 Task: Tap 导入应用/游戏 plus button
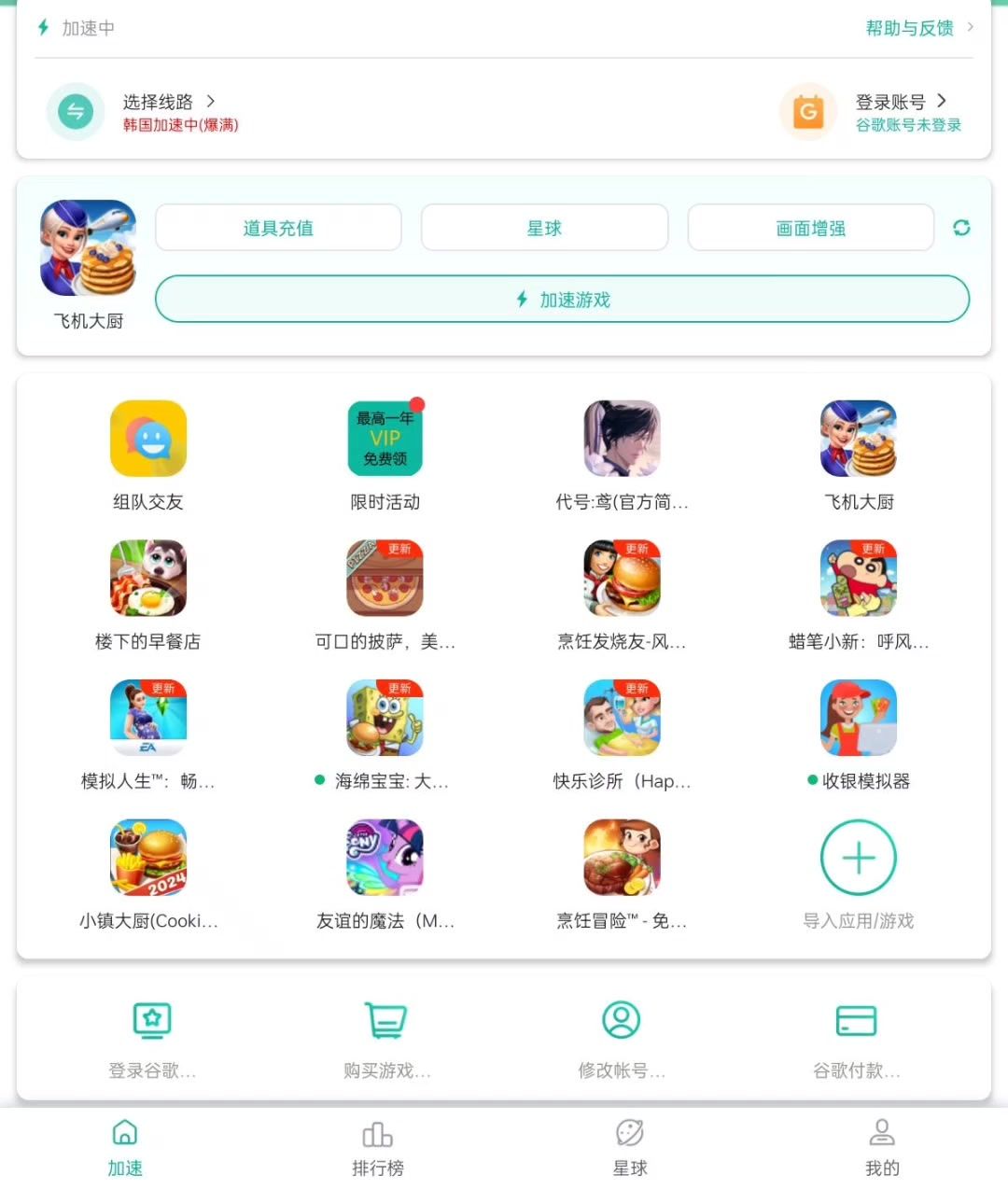pyautogui.click(x=858, y=858)
